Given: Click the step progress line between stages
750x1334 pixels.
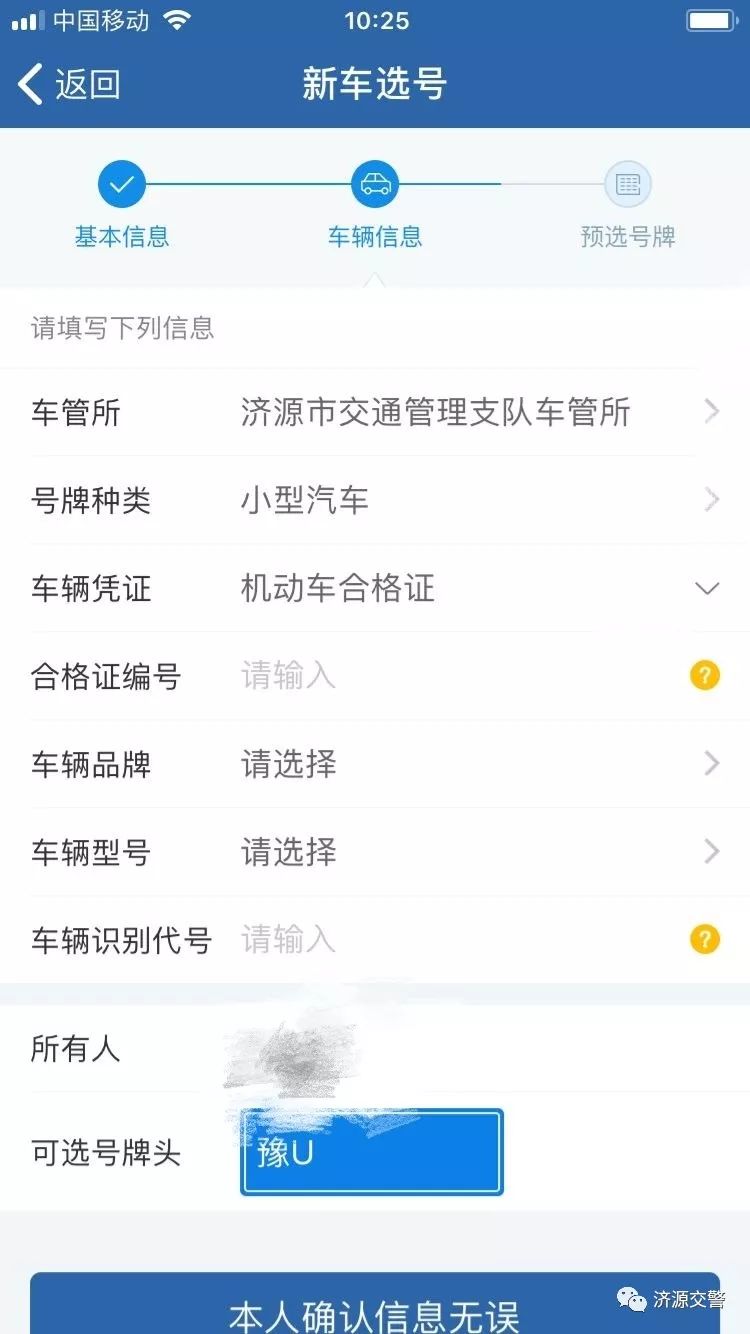Looking at the screenshot, I should 250,184.
